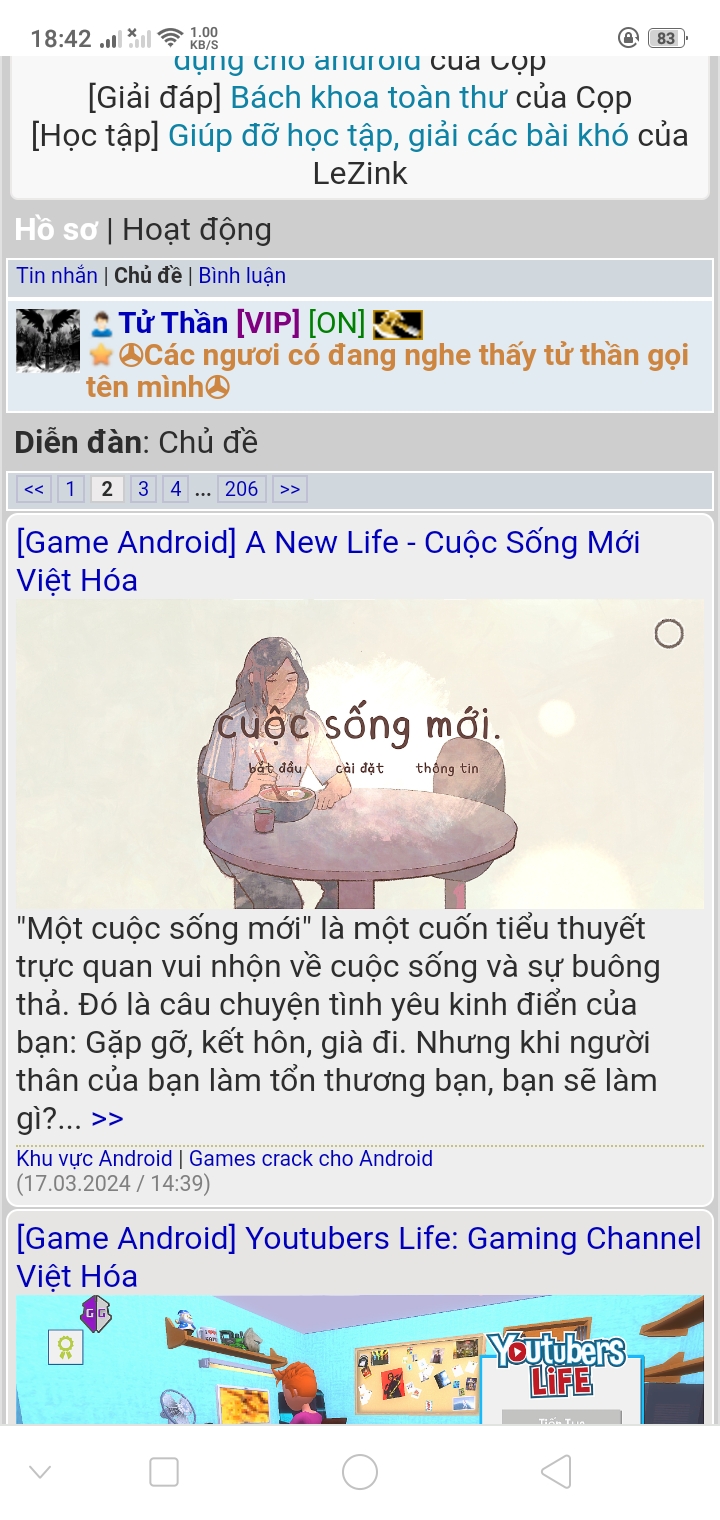Viewport: 720px width, 1520px height.
Task: Expand the description with the >> link
Action: [107, 1118]
